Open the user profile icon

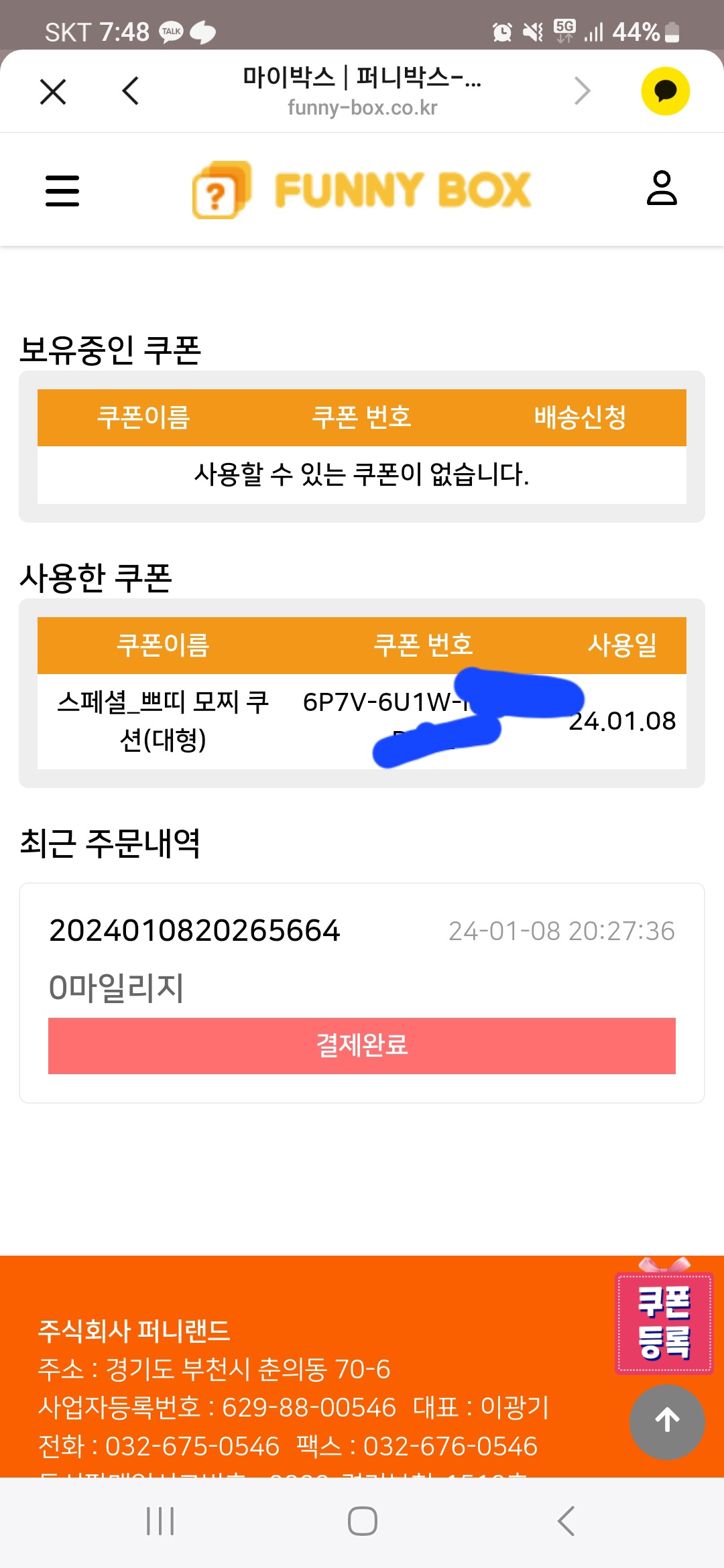662,188
